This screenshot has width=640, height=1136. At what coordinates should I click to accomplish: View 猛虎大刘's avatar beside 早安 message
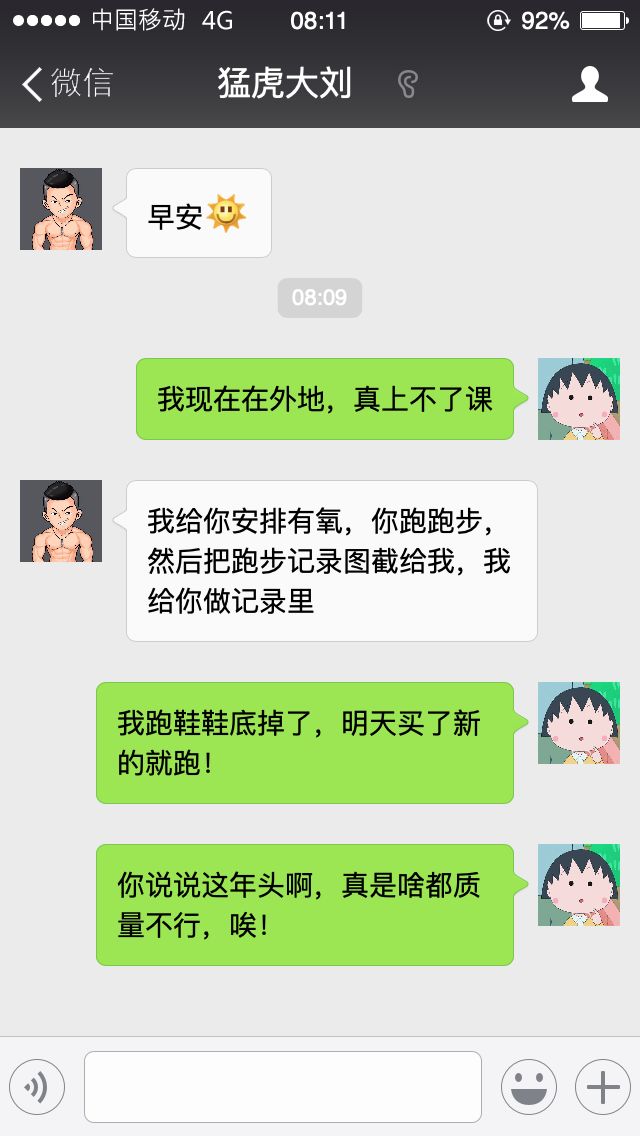click(61, 209)
